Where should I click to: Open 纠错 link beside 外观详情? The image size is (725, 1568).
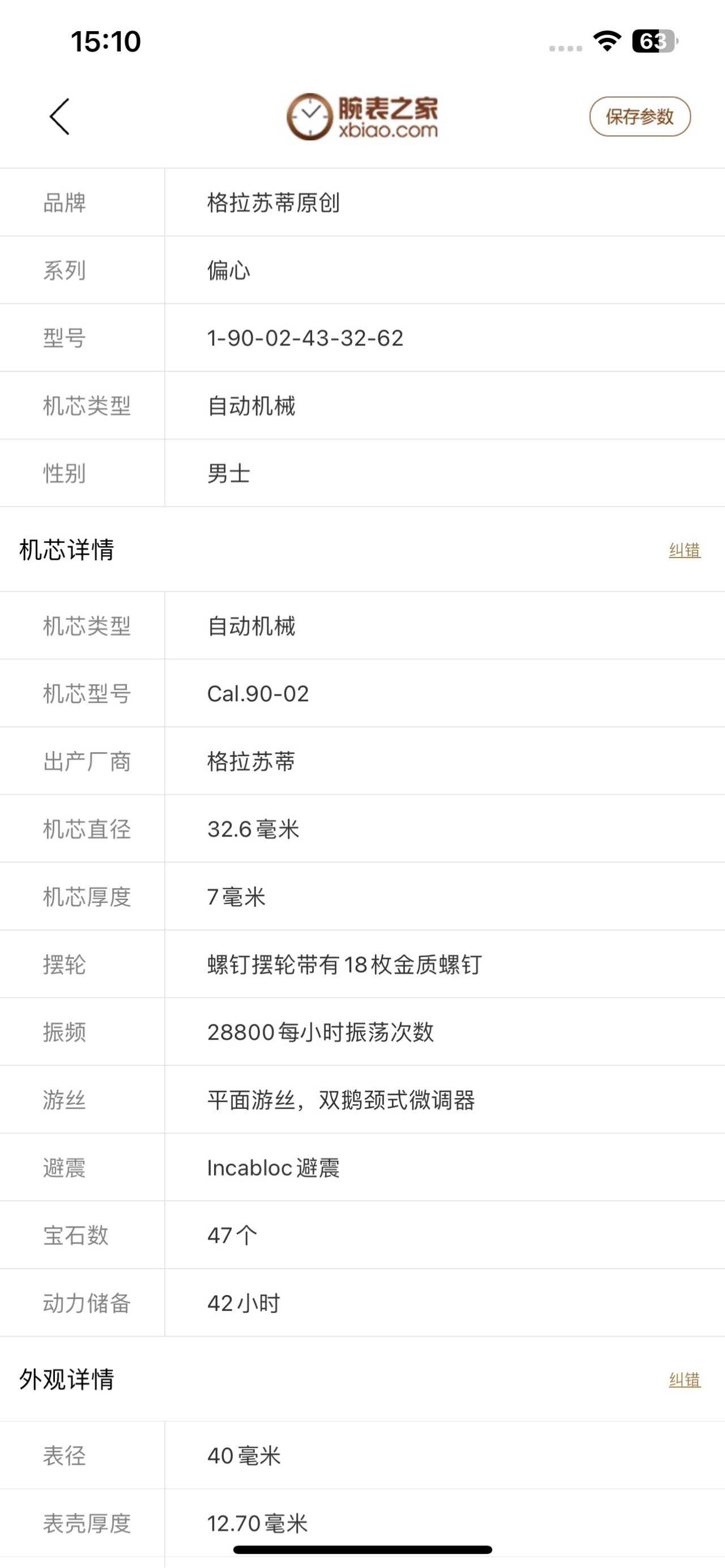pos(684,1380)
